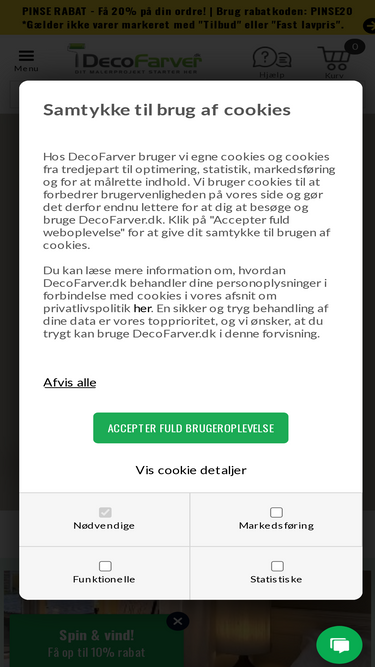Dismiss the Spin & vind banner
The width and height of the screenshot is (375, 667).
178,621
